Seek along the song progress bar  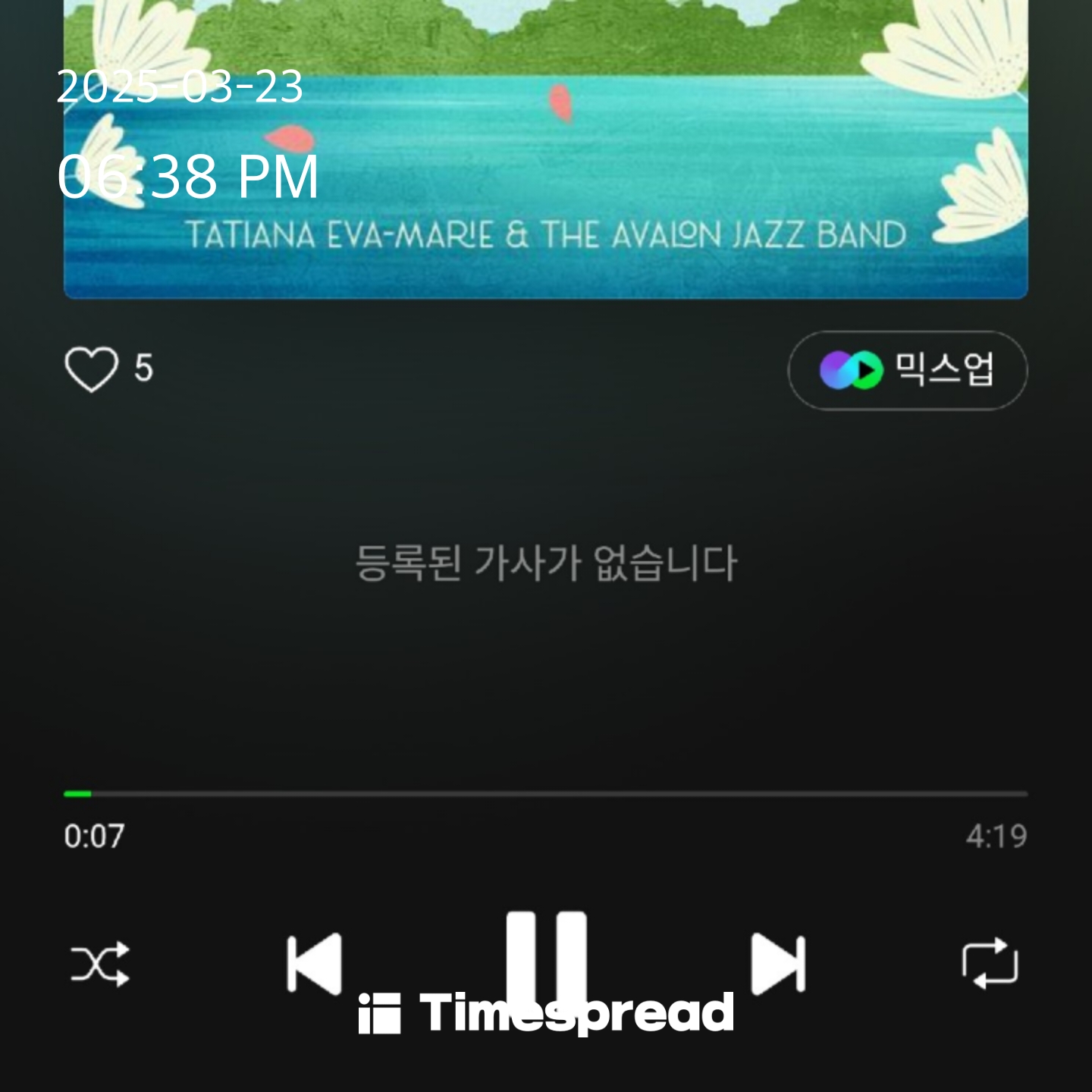point(546,794)
